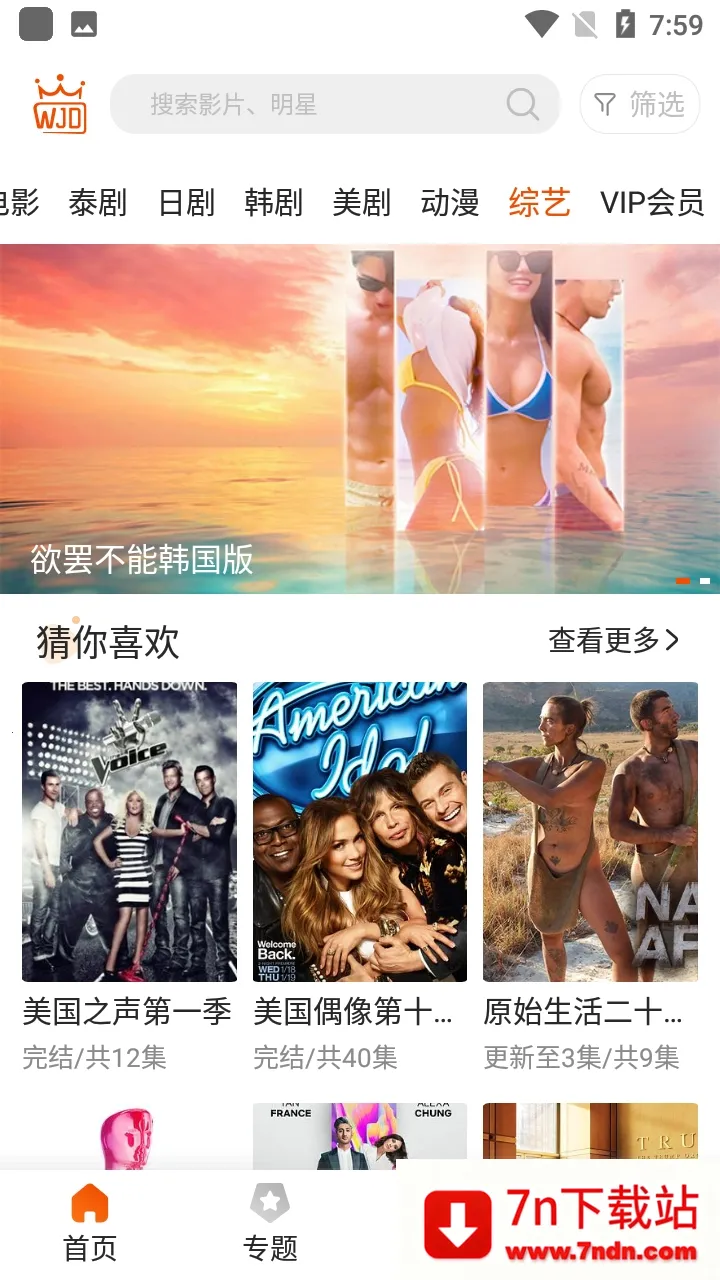Open the 筛选 filter button
Viewport: 720px width, 1280px height.
click(639, 104)
